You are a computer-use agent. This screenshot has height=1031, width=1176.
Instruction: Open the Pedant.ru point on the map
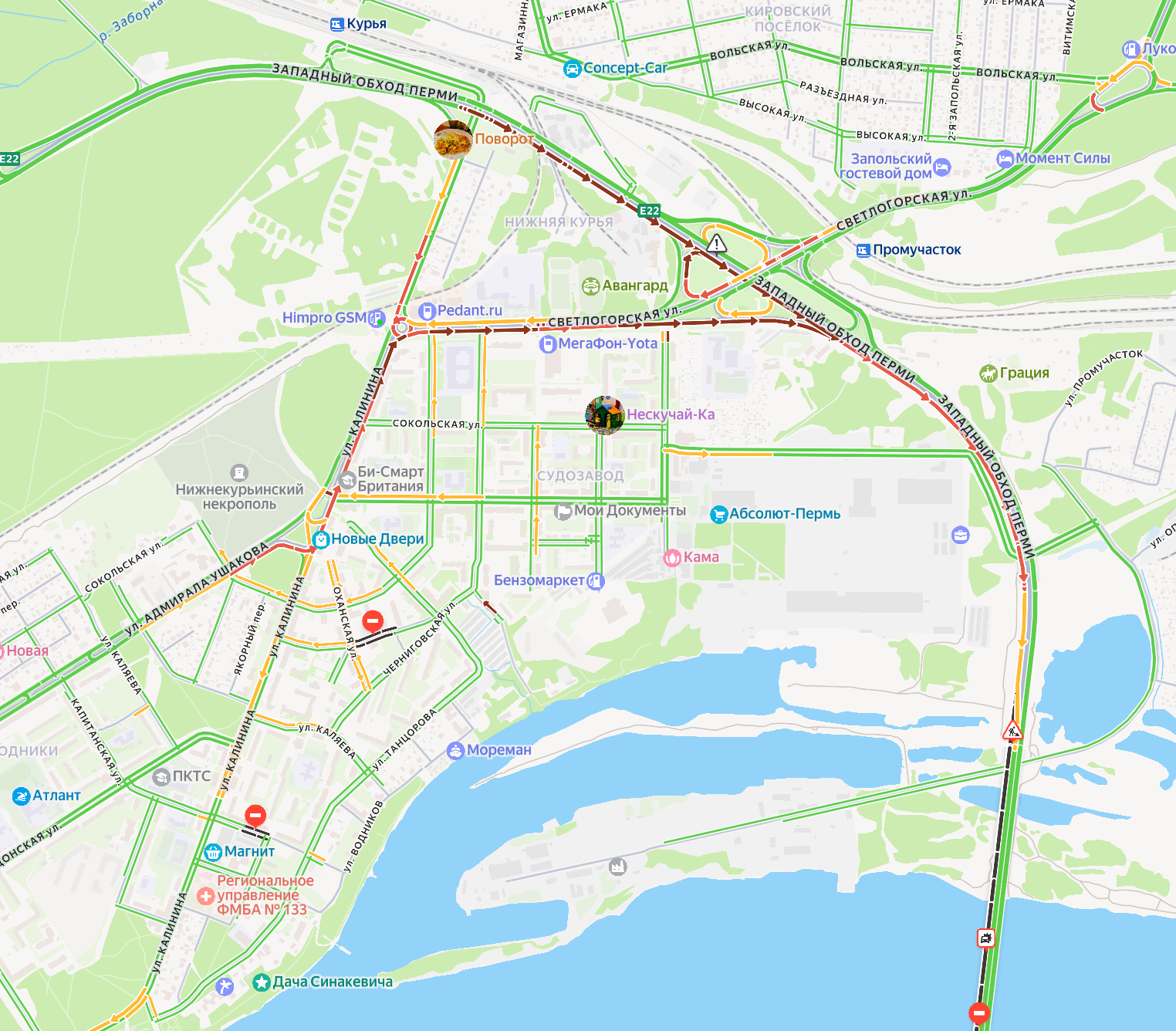tap(427, 311)
